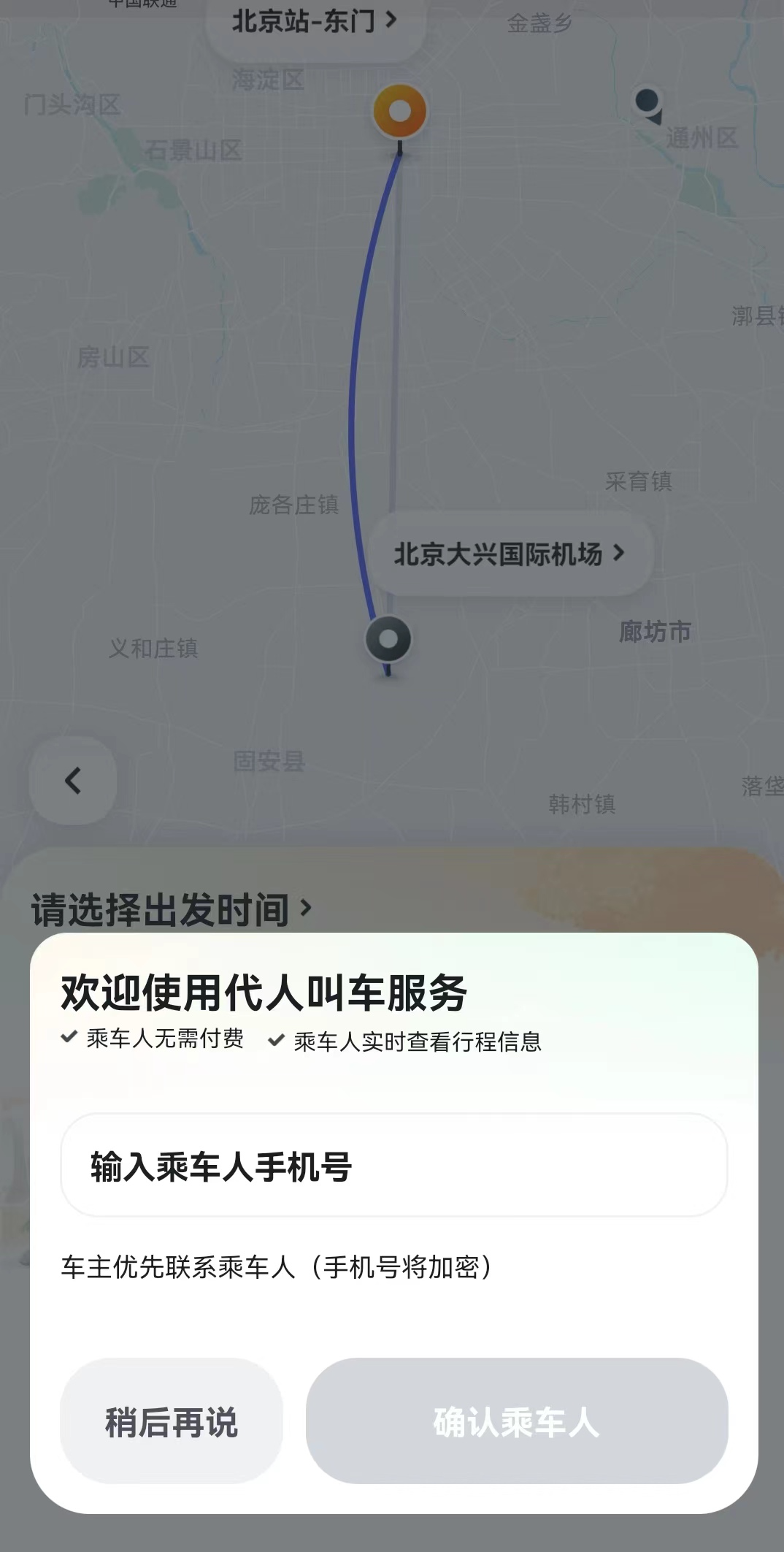Tap the 输入乘车人手机号 phone number field
This screenshot has height=1552, width=784.
coord(393,1166)
